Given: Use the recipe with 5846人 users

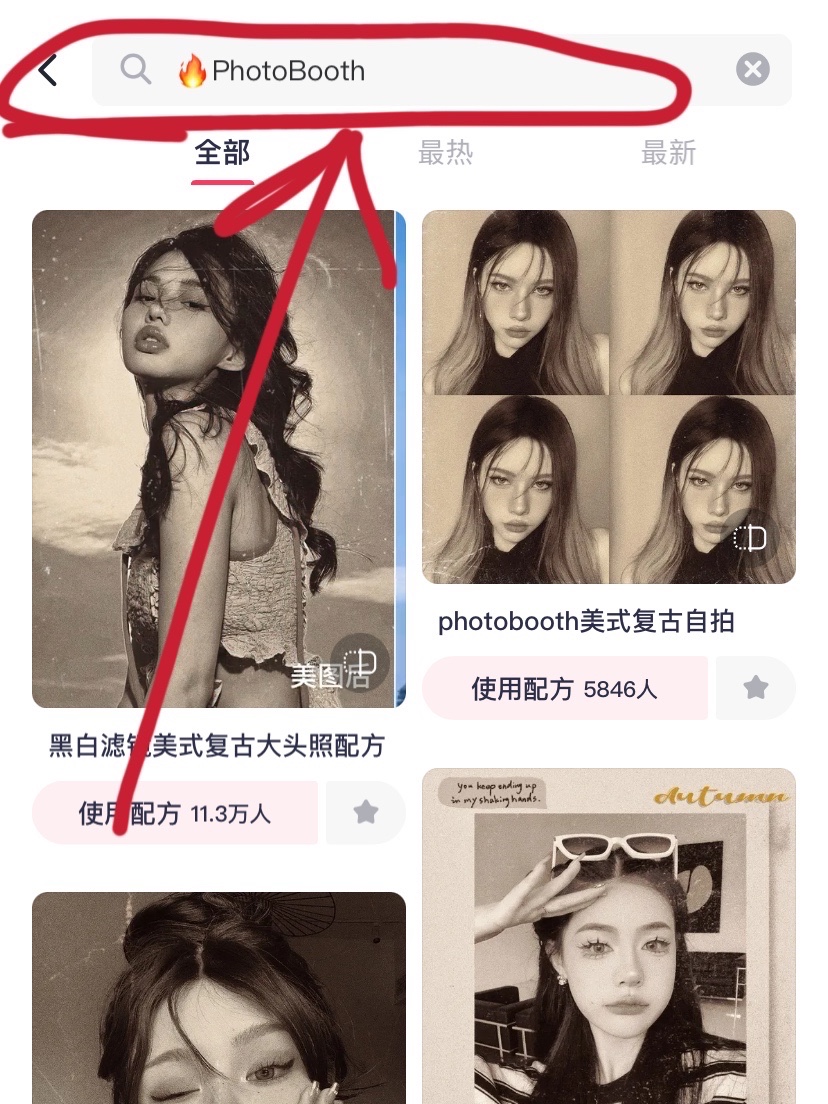Looking at the screenshot, I should (565, 688).
